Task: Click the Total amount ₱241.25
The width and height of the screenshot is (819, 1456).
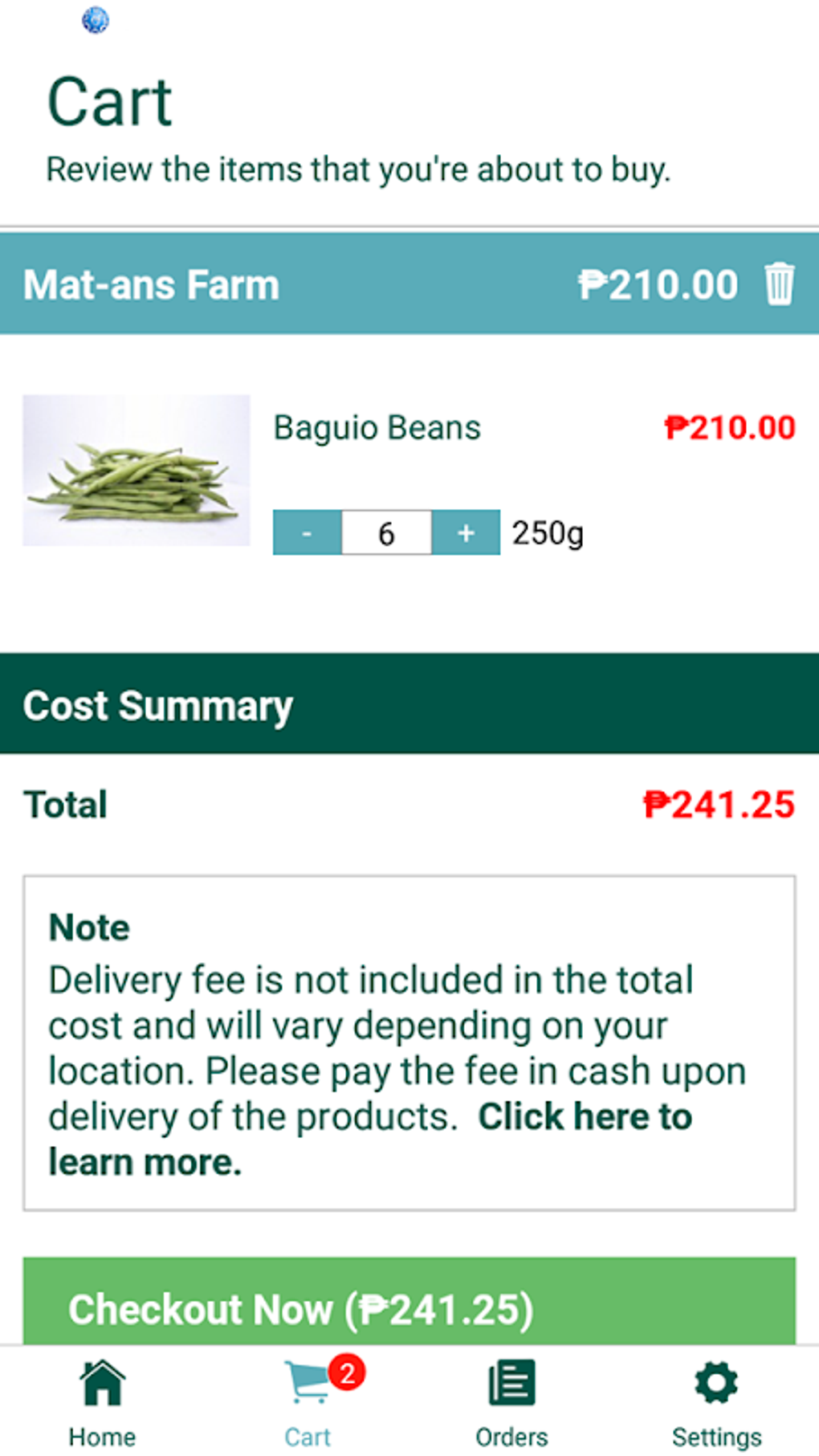Action: coord(719,804)
